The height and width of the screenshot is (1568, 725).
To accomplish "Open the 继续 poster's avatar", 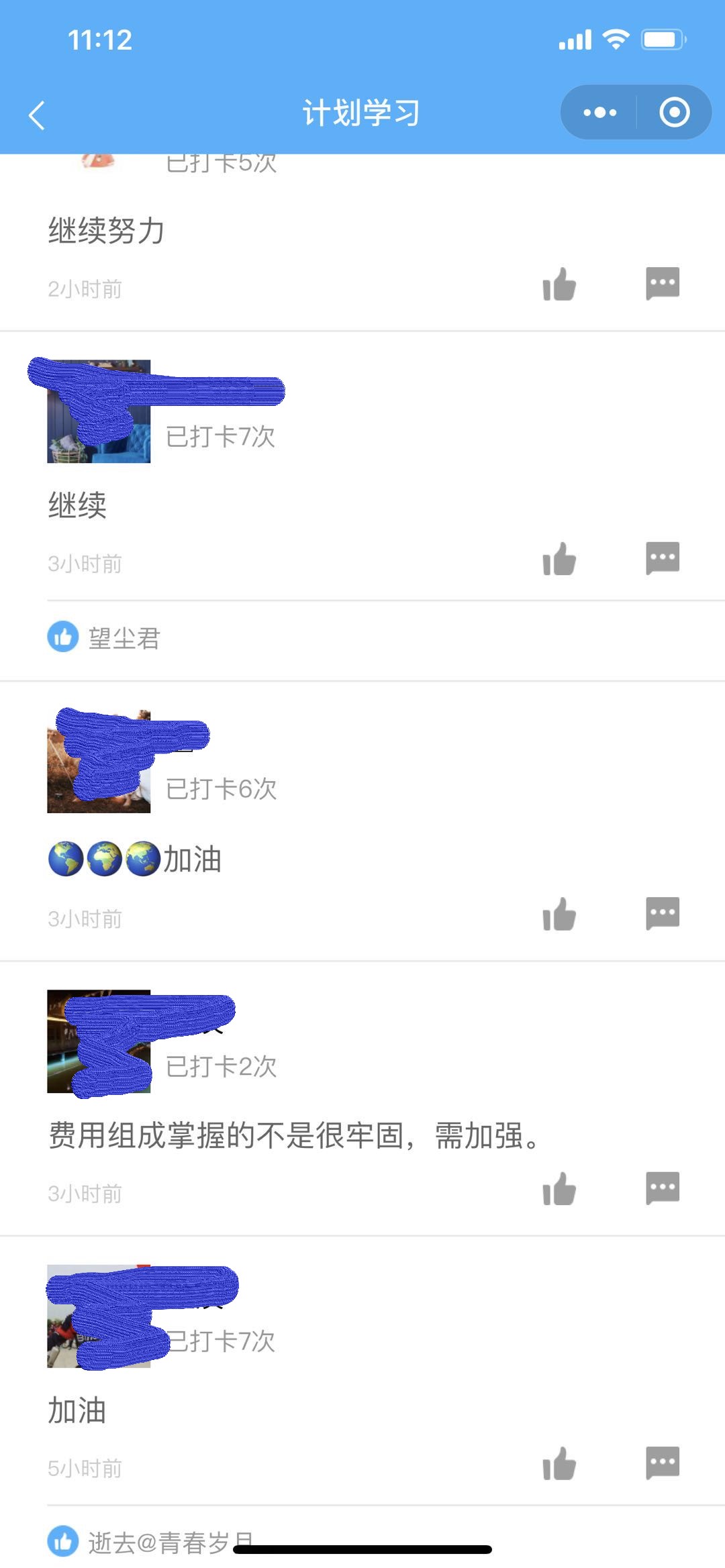I will pyautogui.click(x=99, y=411).
